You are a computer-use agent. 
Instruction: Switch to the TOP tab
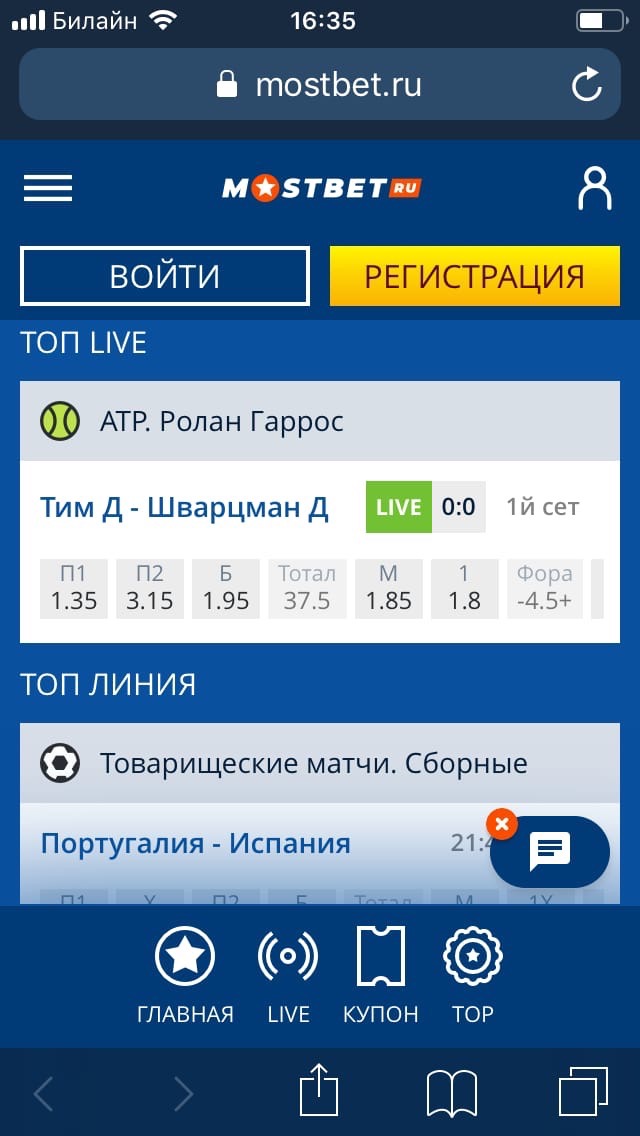pyautogui.click(x=472, y=976)
